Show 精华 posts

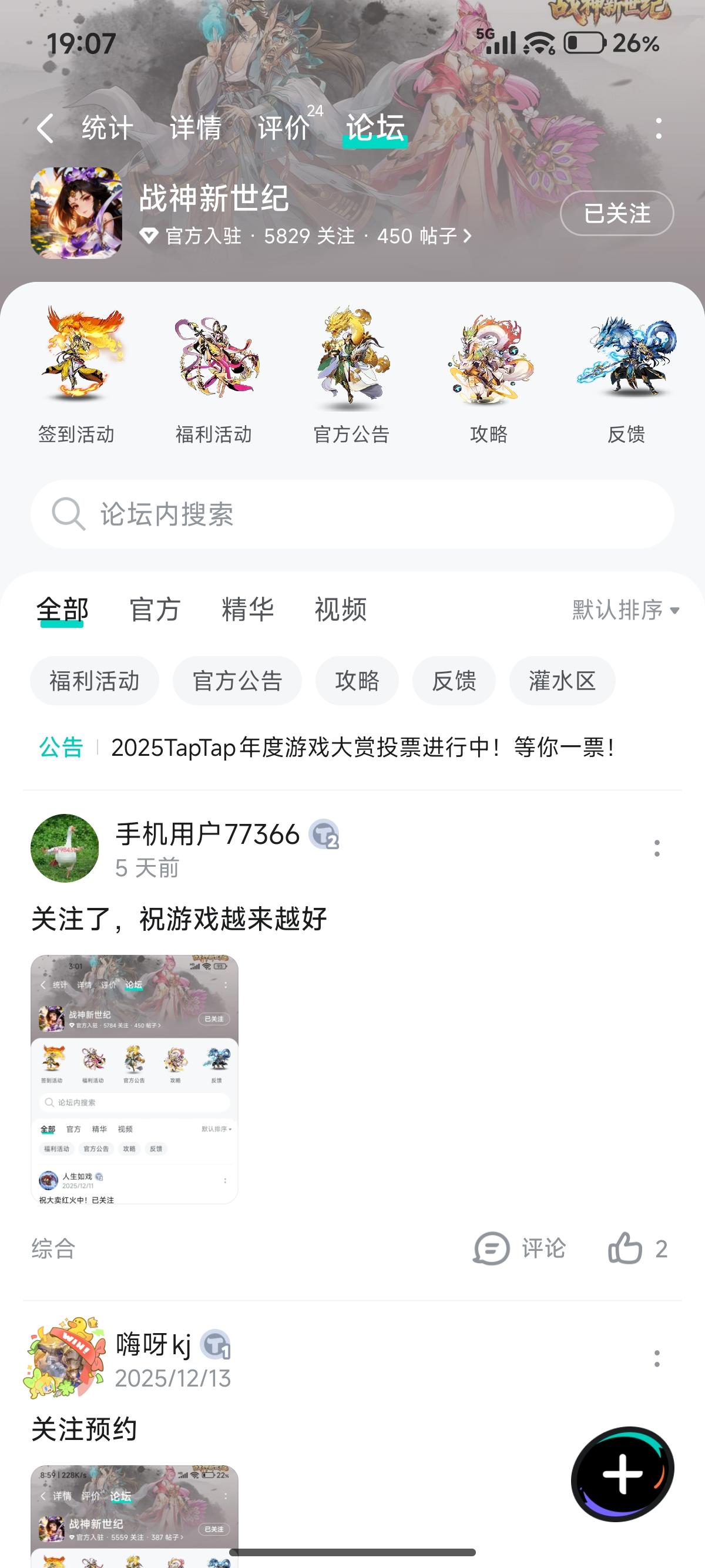pos(247,610)
